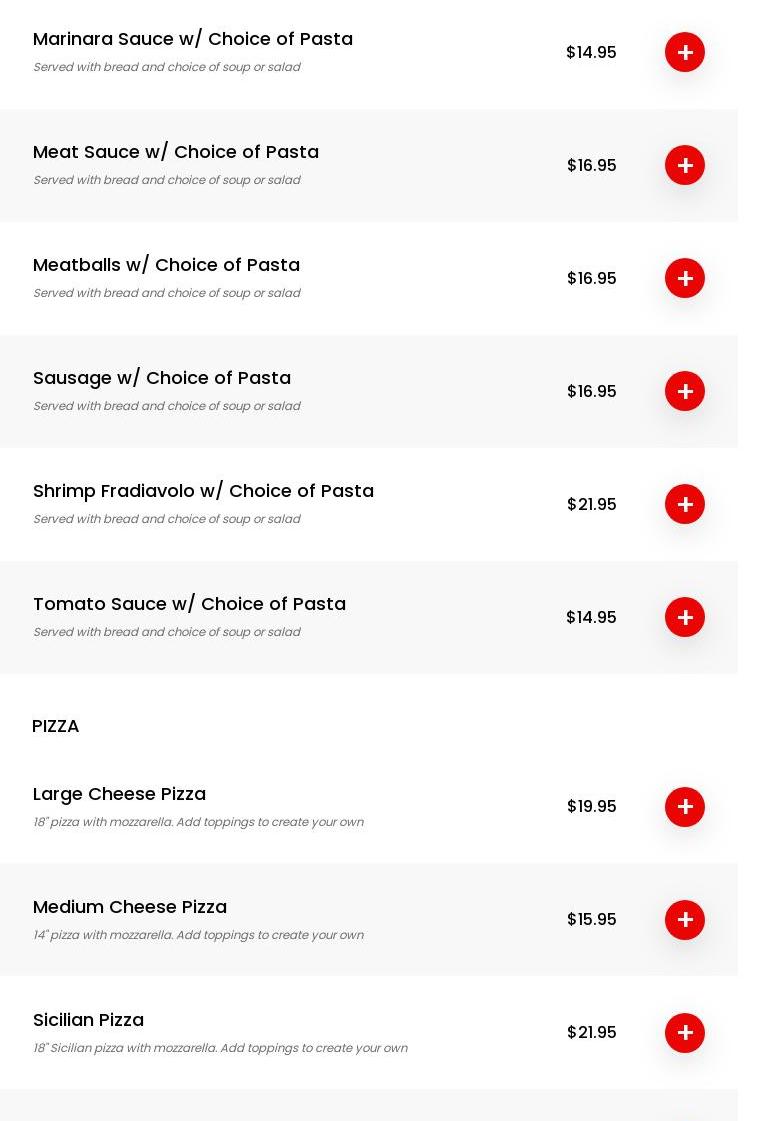
Task: Add the Sicilian Pizza to cart
Action: [685, 1033]
